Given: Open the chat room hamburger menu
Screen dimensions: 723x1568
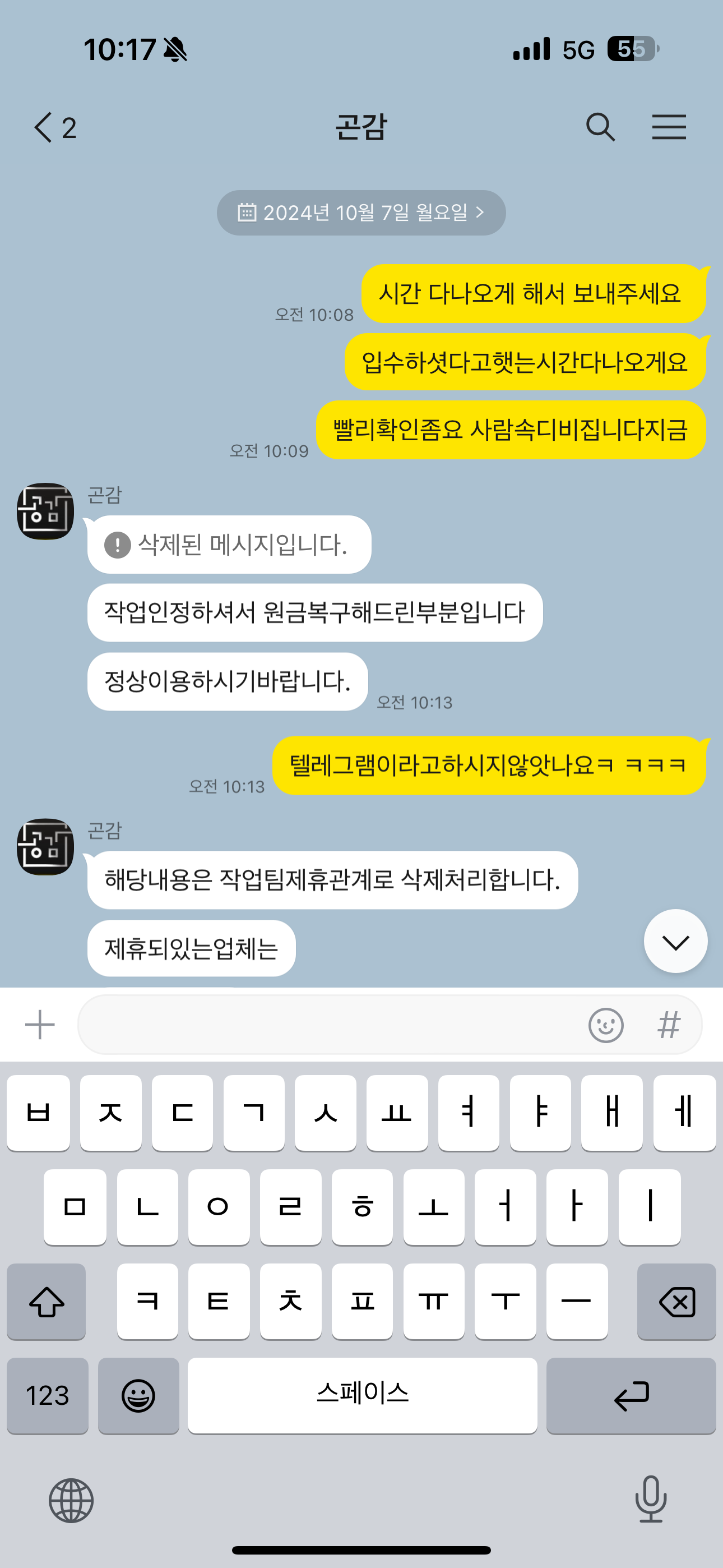Looking at the screenshot, I should tap(668, 127).
